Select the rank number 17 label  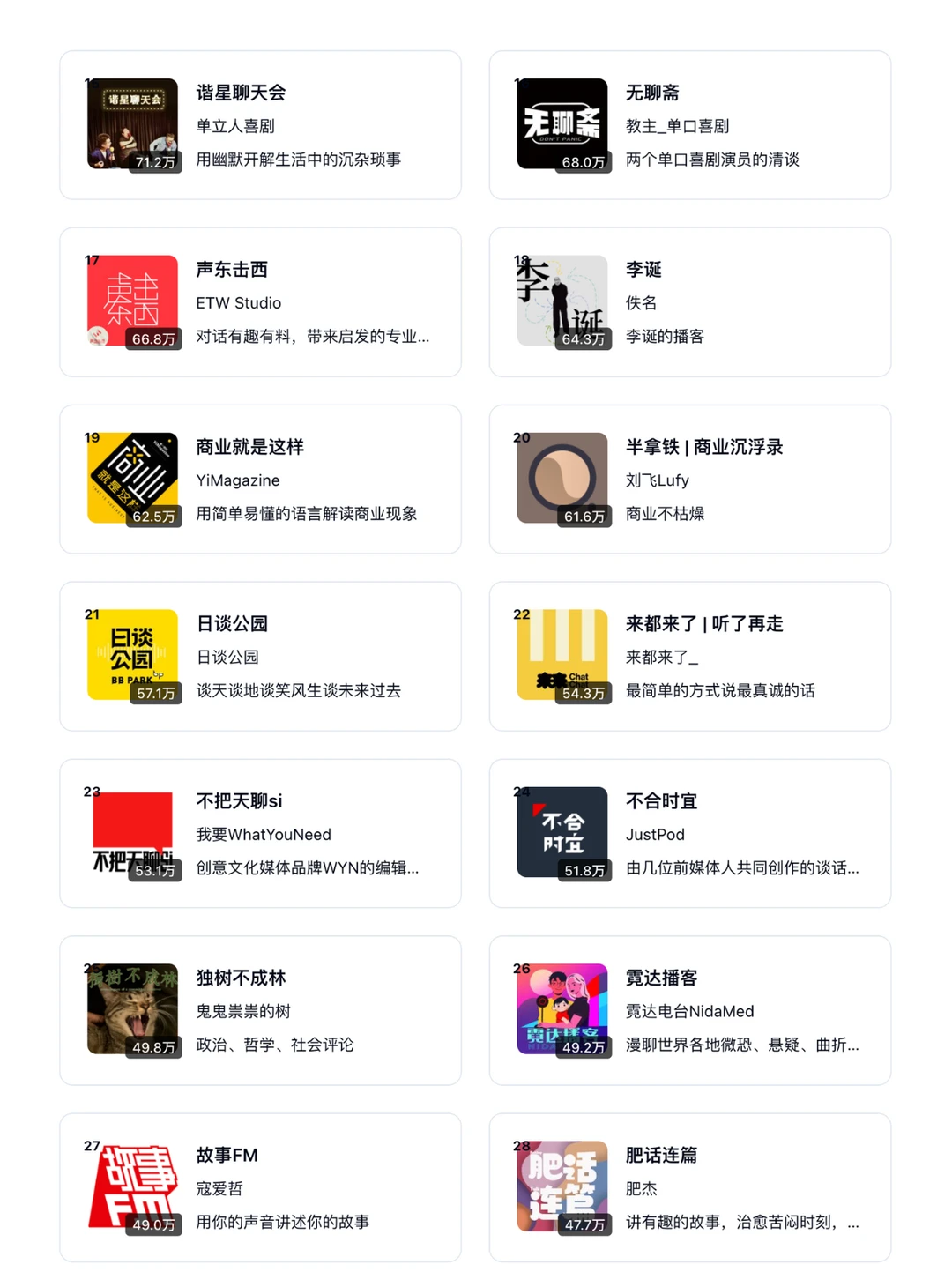[91, 260]
